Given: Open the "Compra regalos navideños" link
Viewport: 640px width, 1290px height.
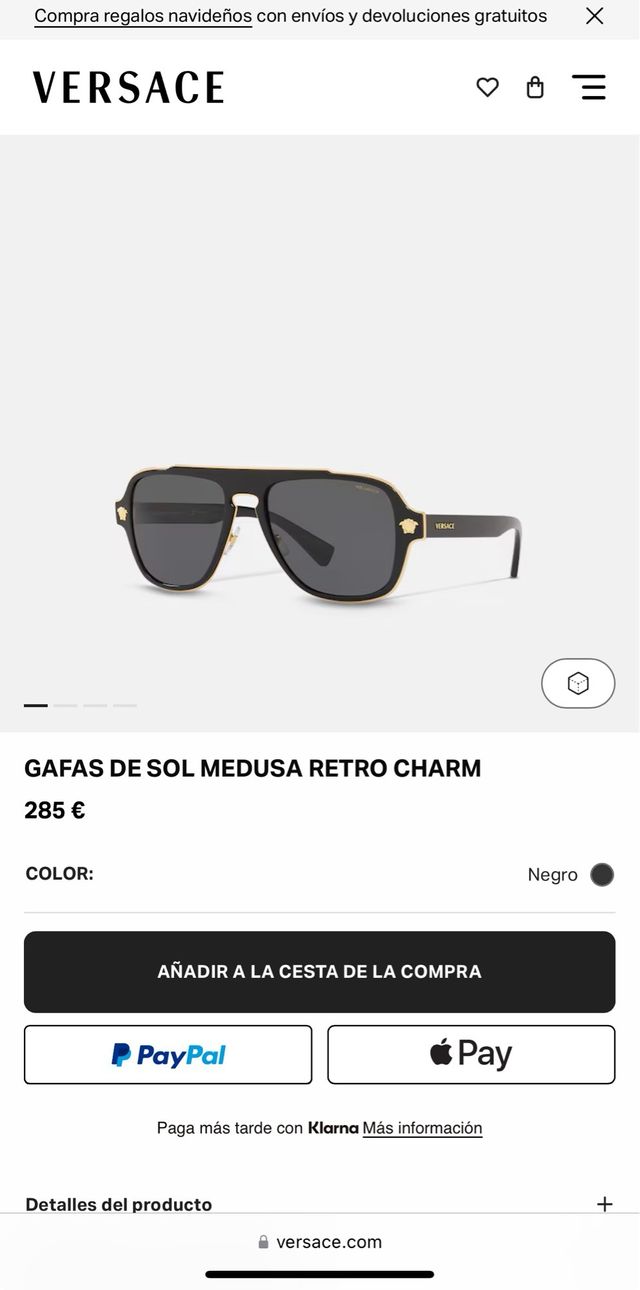Looking at the screenshot, I should coord(143,16).
